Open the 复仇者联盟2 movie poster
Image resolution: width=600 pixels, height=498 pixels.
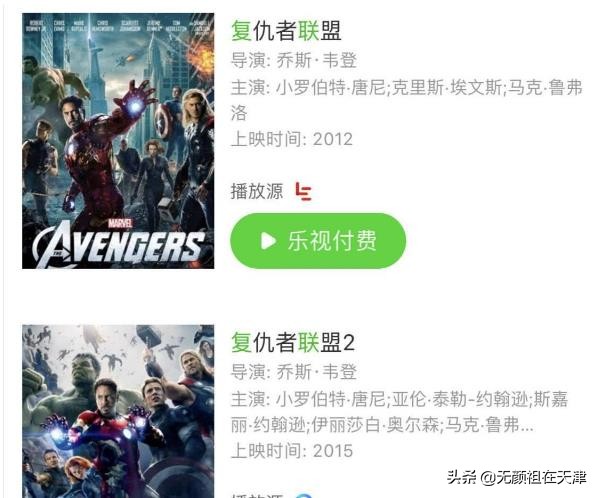pyautogui.click(x=118, y=410)
